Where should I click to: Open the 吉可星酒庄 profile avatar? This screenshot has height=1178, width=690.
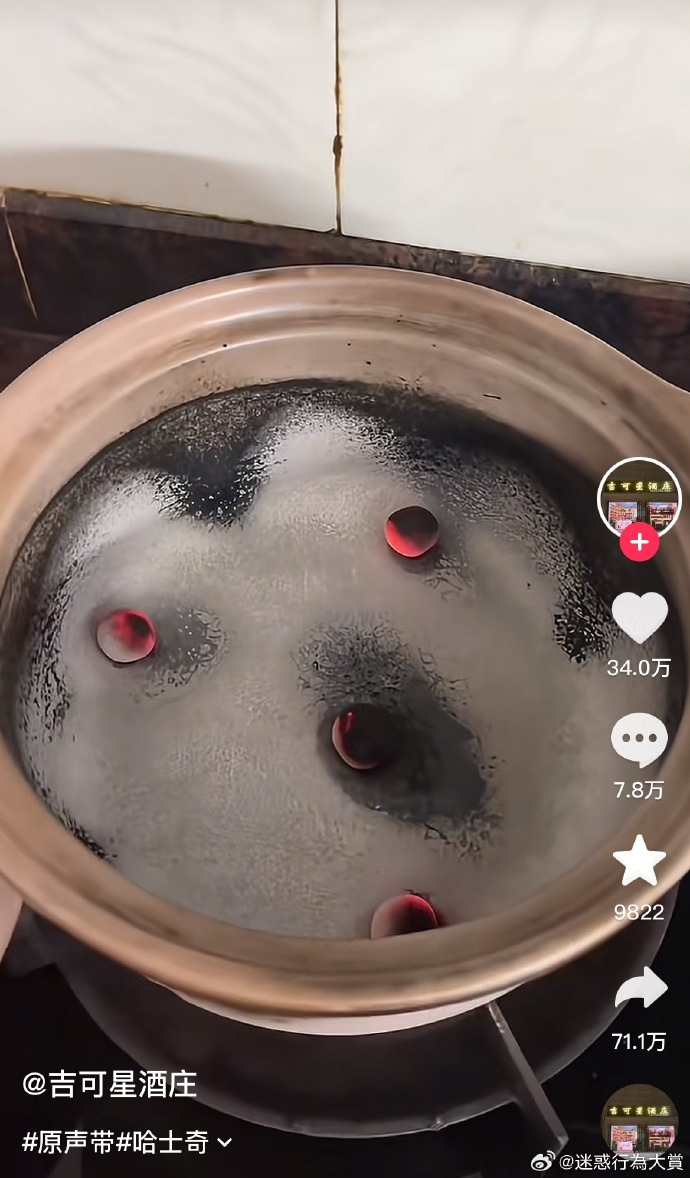pos(639,499)
